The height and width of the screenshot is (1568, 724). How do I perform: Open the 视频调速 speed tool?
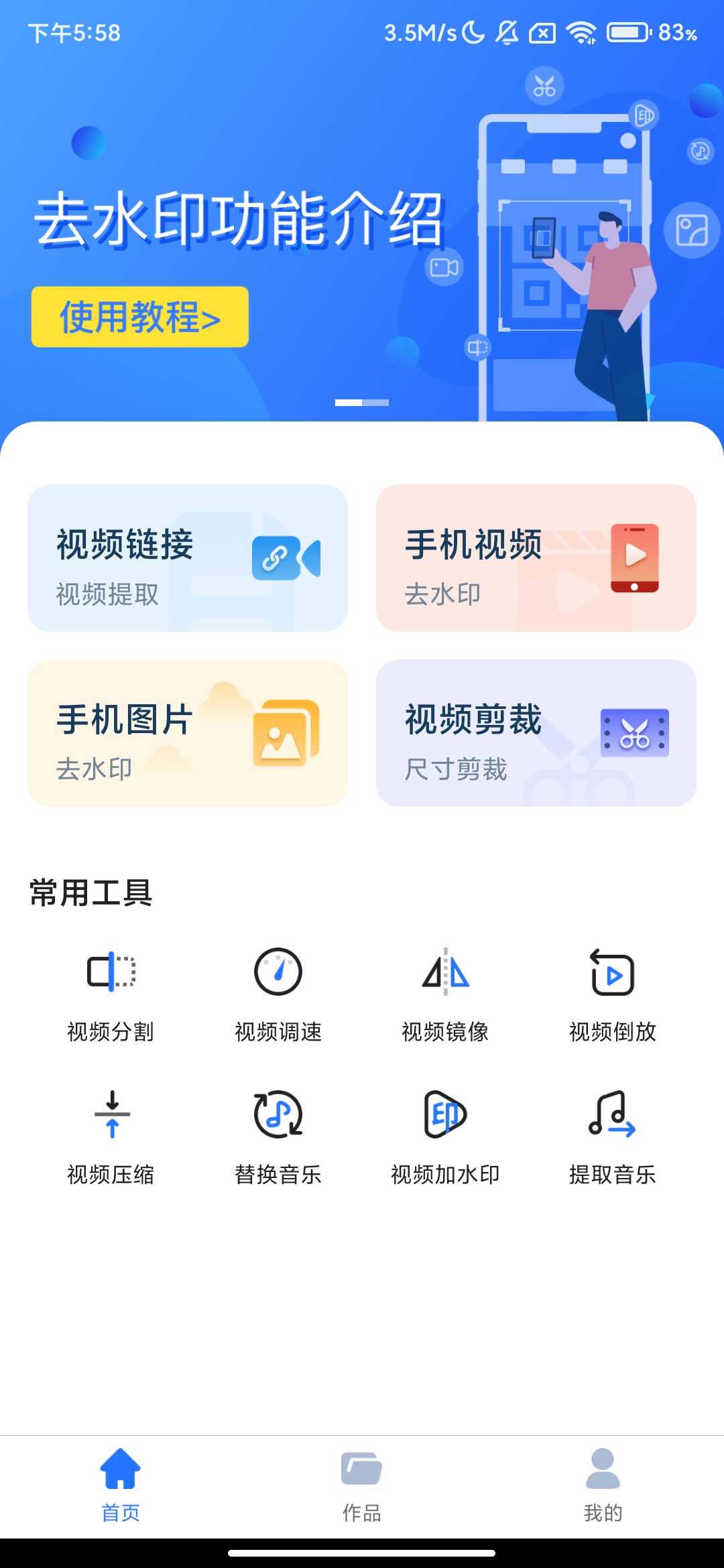click(x=278, y=993)
